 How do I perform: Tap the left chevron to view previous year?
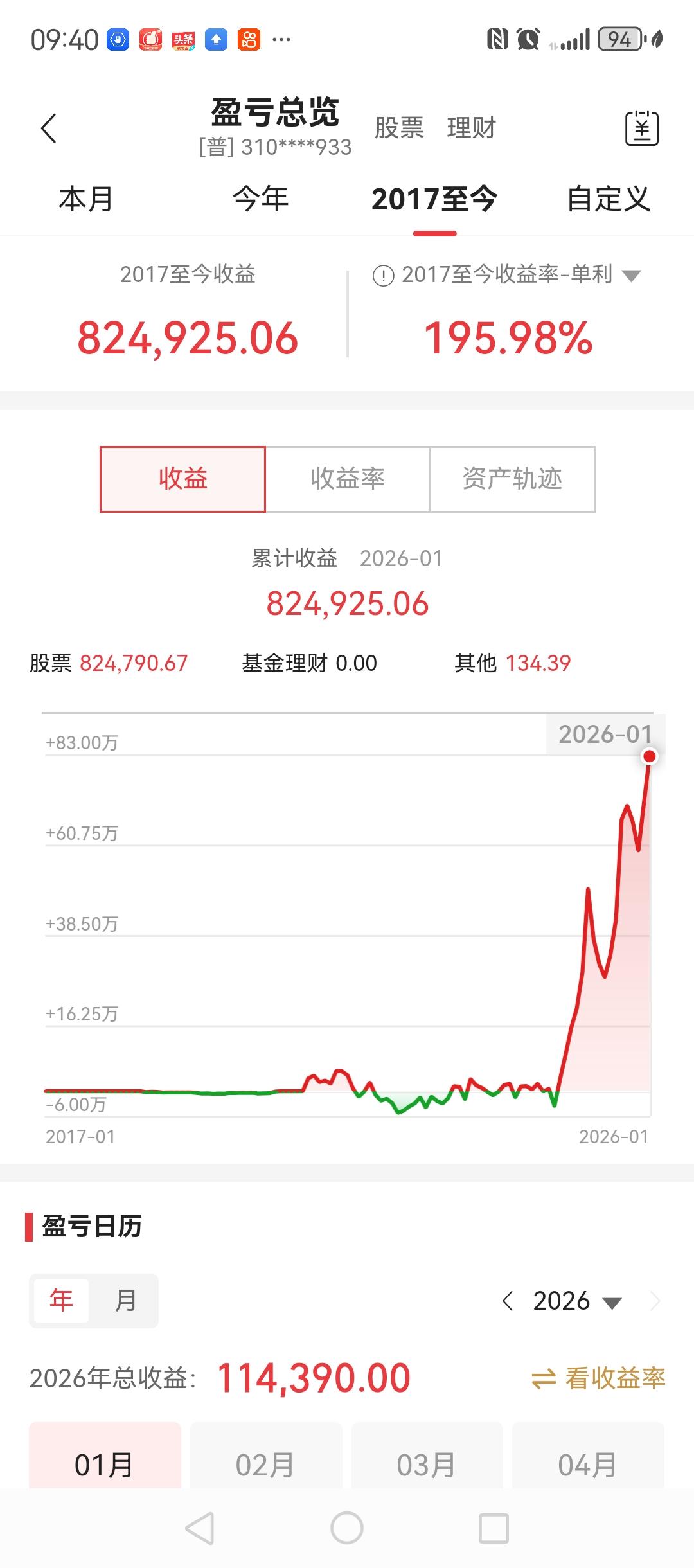[x=508, y=1300]
